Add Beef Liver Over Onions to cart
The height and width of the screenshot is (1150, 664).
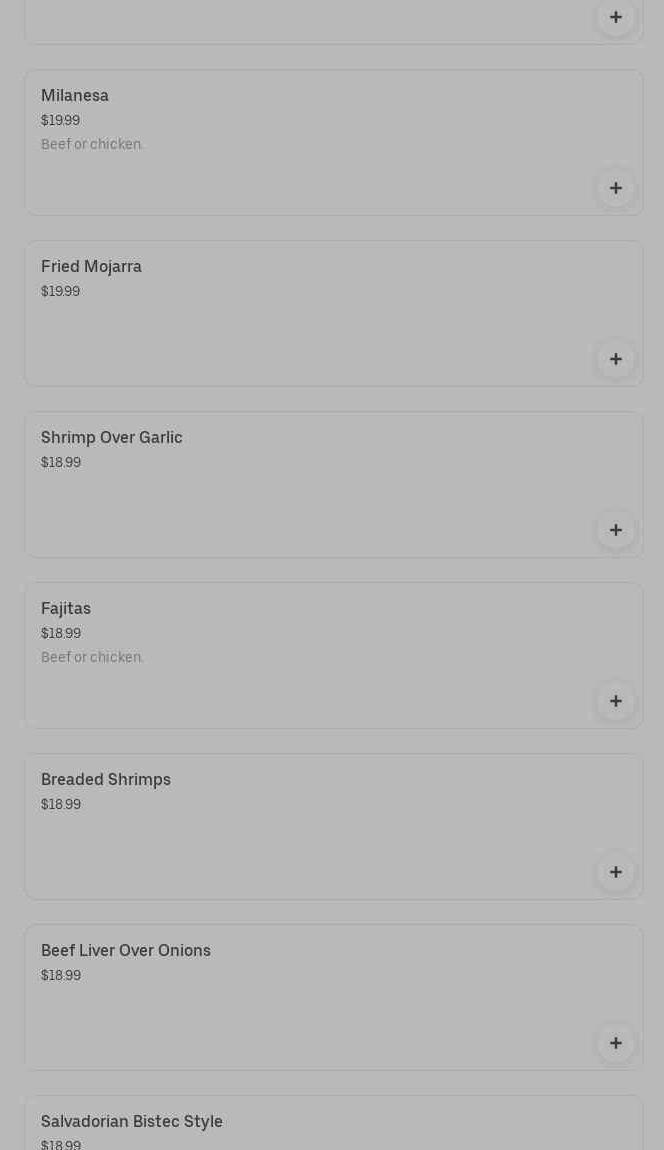(x=616, y=1044)
